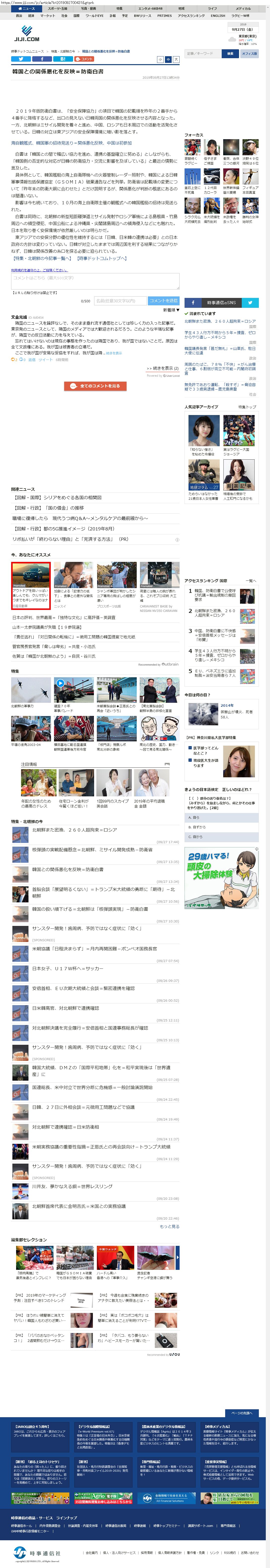Open headline 北朝鮮また密漁、260人超拘束＝ロシア
Image resolution: width=270 pixels, height=1568 pixels.
[74, 830]
